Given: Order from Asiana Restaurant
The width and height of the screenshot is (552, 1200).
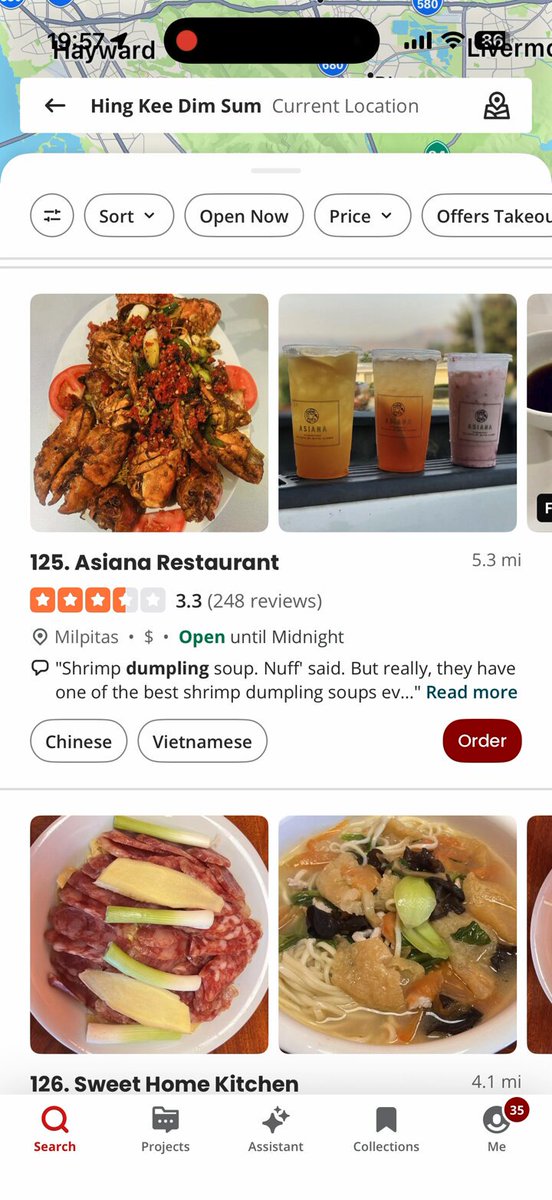Looking at the screenshot, I should pyautogui.click(x=482, y=741).
